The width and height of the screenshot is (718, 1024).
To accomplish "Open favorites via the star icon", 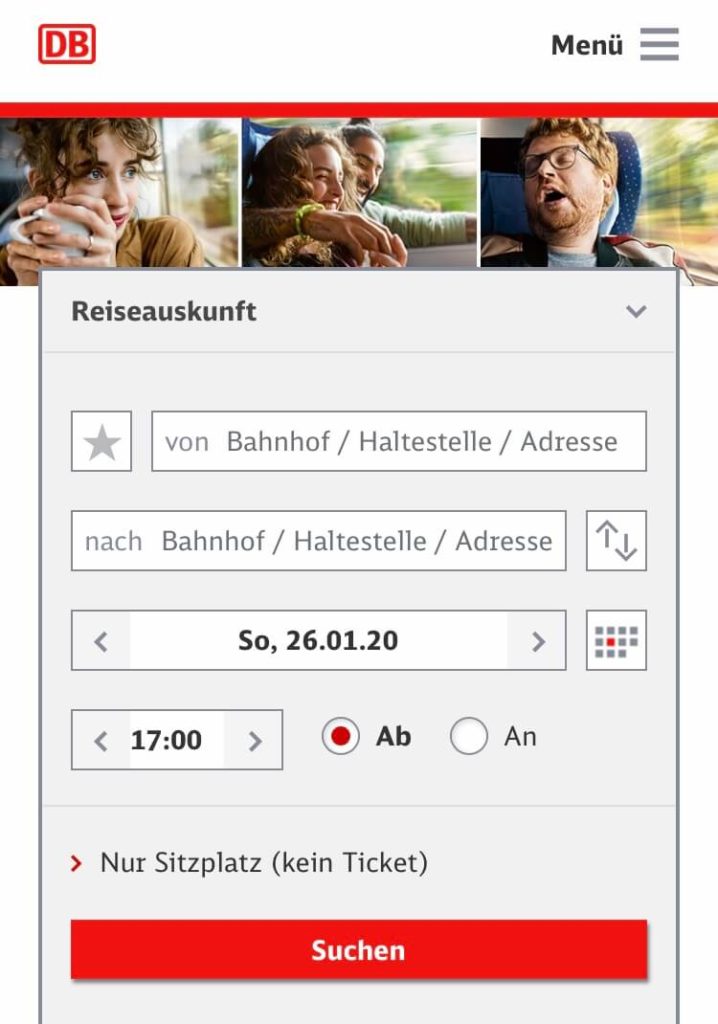I will click(x=101, y=441).
